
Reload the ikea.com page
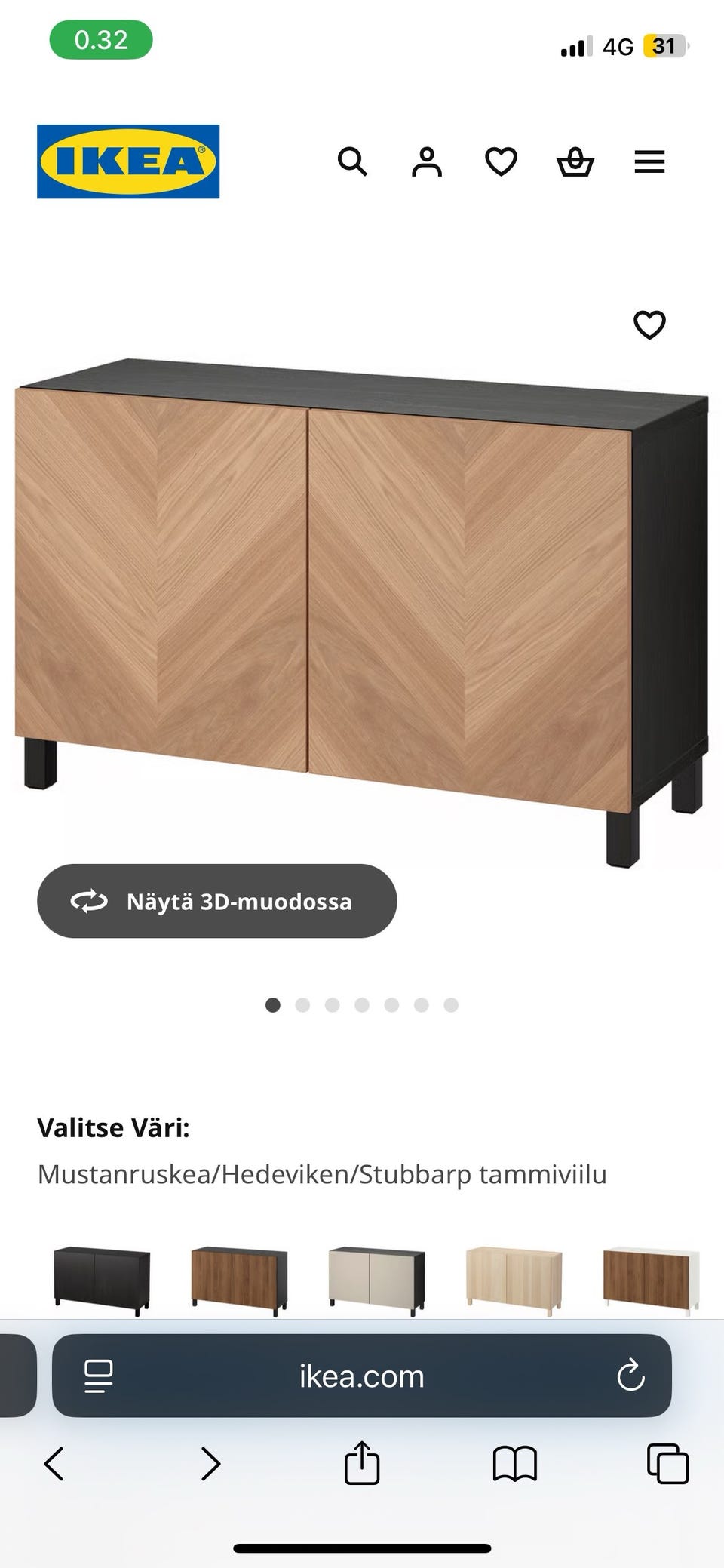(x=630, y=1376)
